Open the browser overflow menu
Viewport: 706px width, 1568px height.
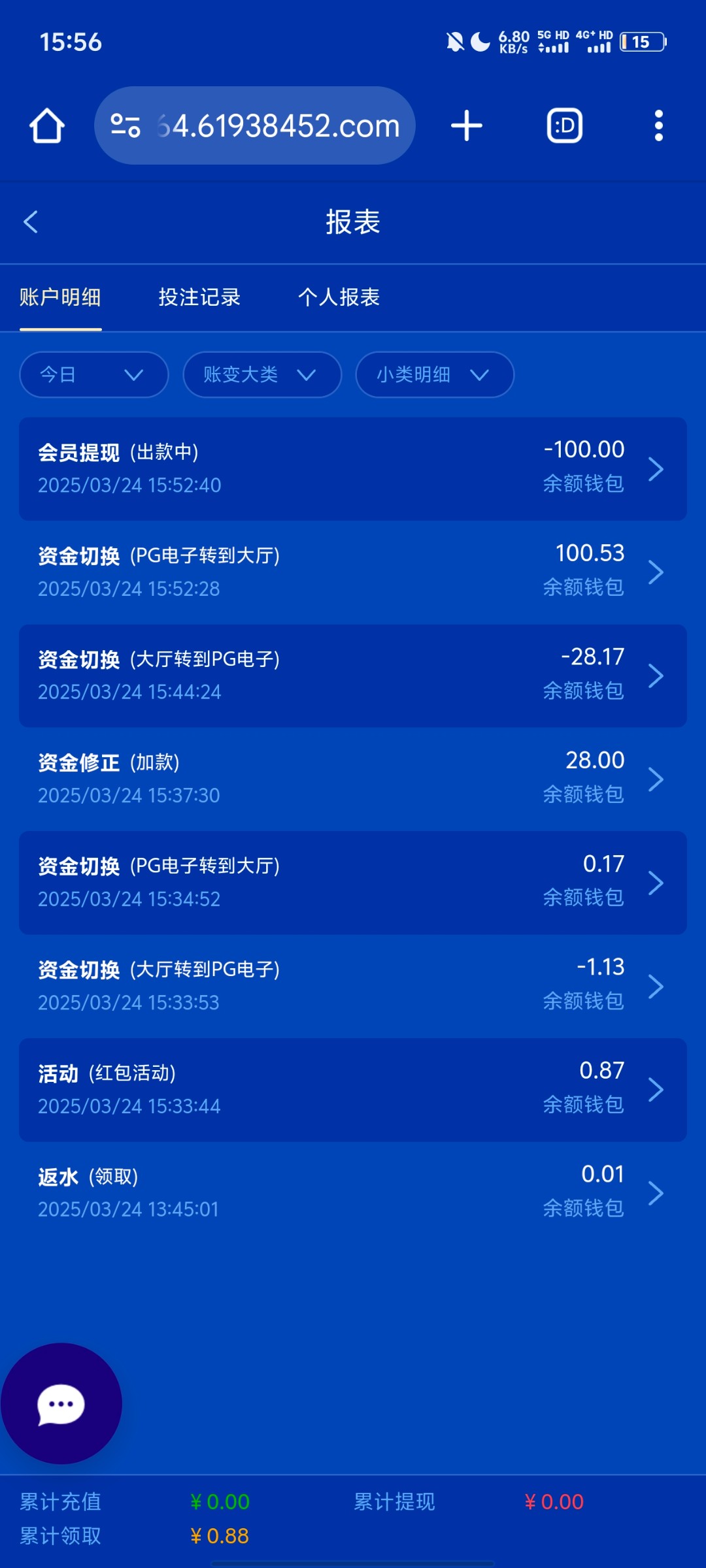pos(658,125)
